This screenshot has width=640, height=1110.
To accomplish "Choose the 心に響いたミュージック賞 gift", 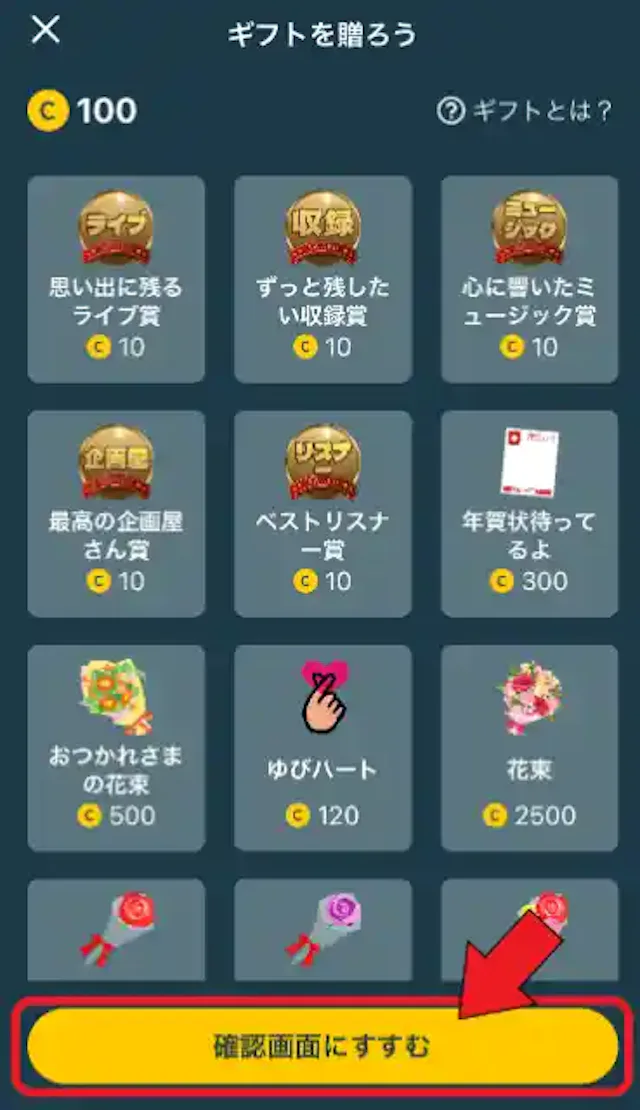I will tap(529, 279).
